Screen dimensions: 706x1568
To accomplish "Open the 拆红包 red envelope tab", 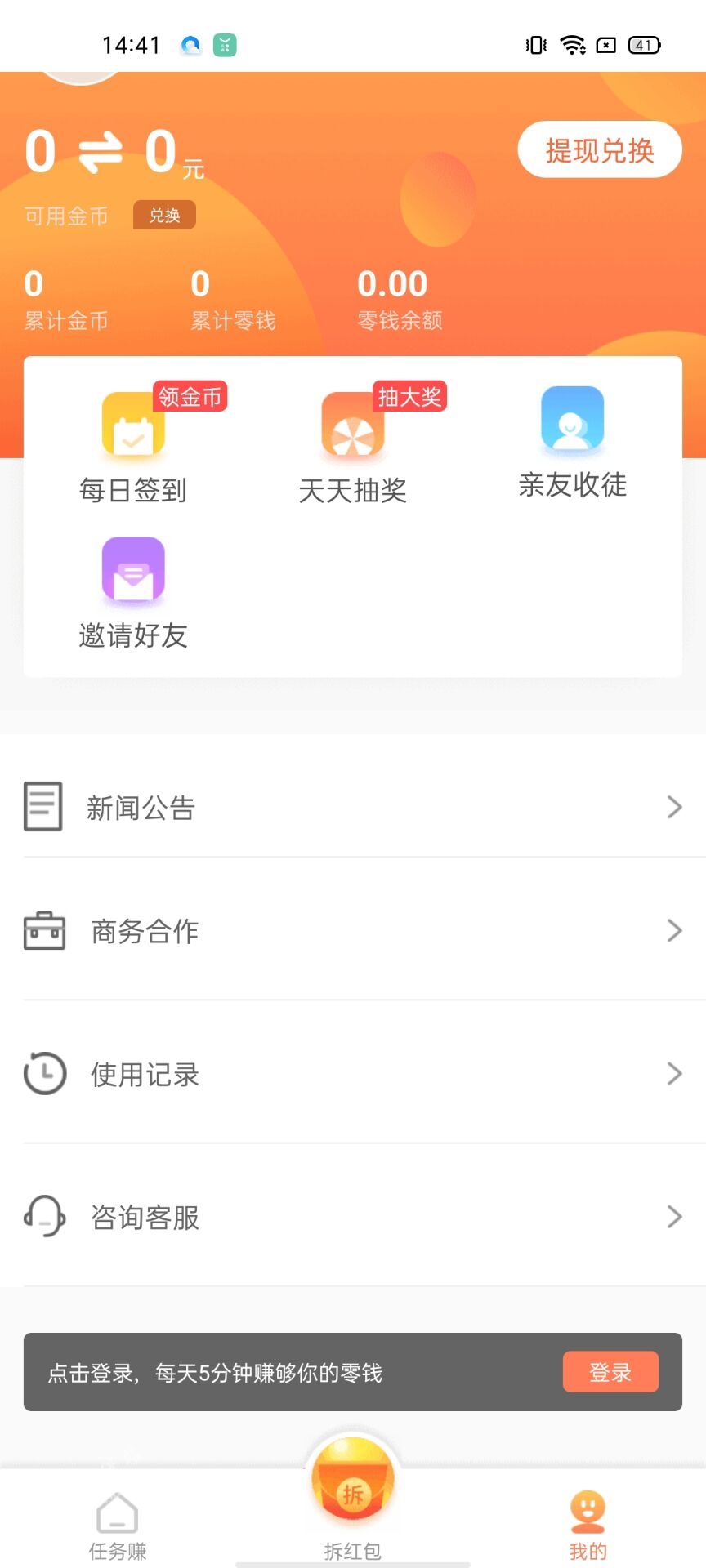I will (353, 1501).
